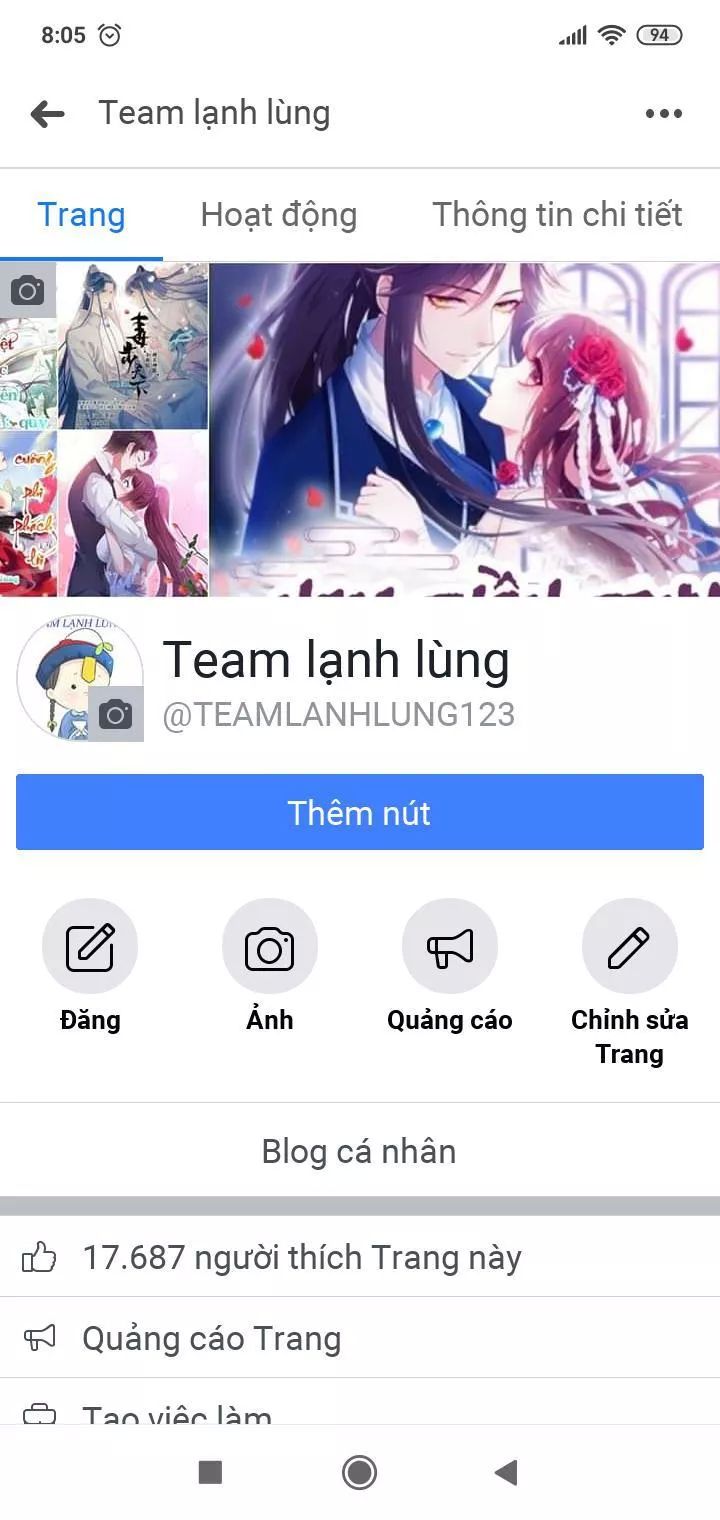Open the Tạo việc làm row
Image resolution: width=720 pixels, height=1520 pixels.
point(177,1412)
